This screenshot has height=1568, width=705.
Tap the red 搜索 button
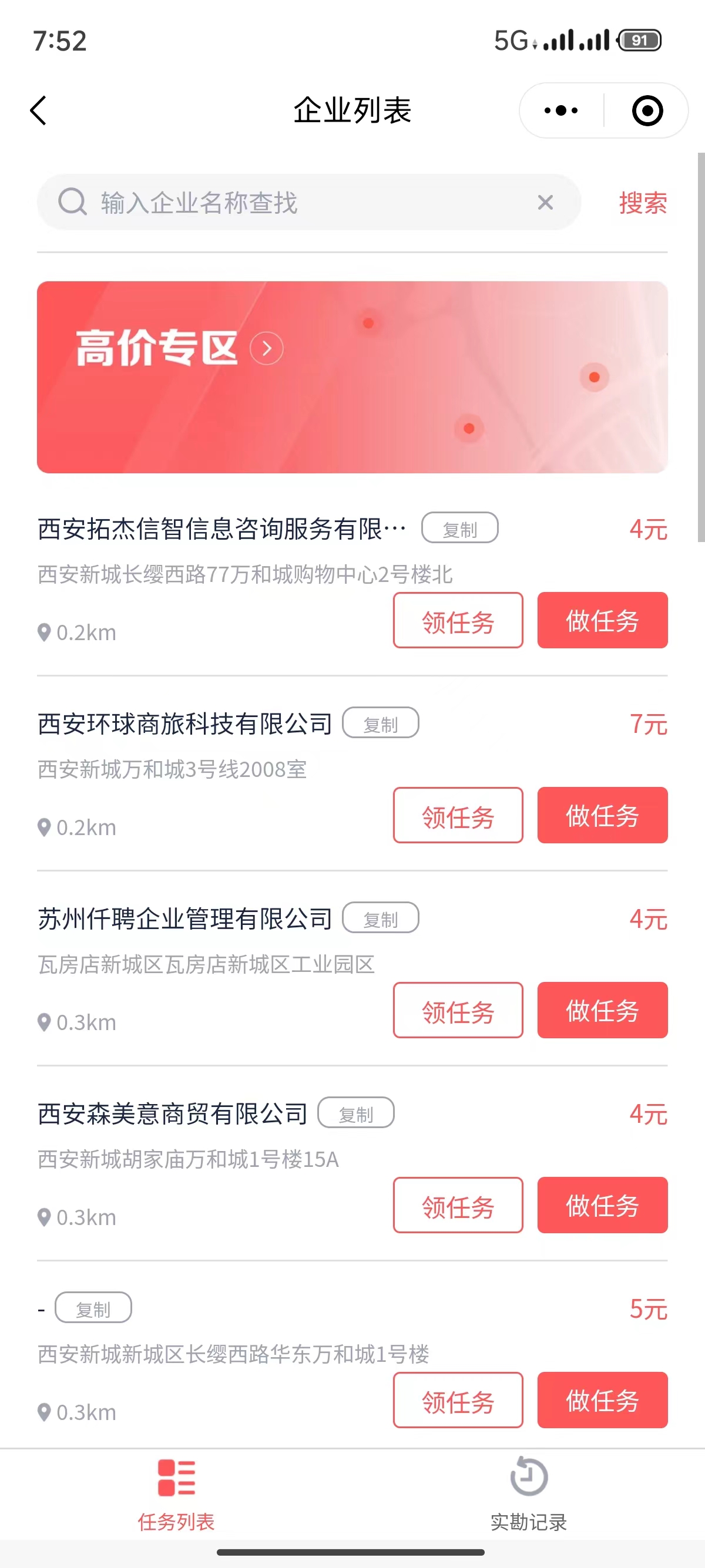[x=642, y=203]
